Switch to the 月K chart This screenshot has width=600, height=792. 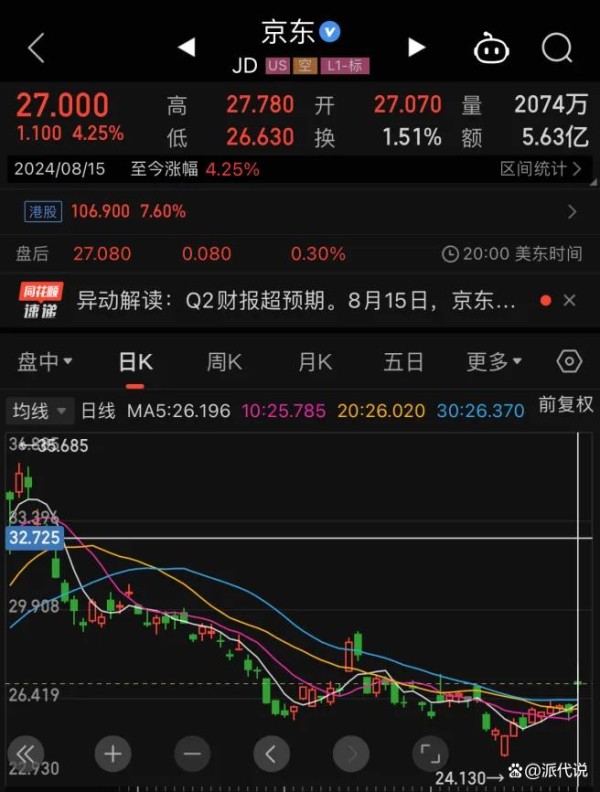coord(314,362)
